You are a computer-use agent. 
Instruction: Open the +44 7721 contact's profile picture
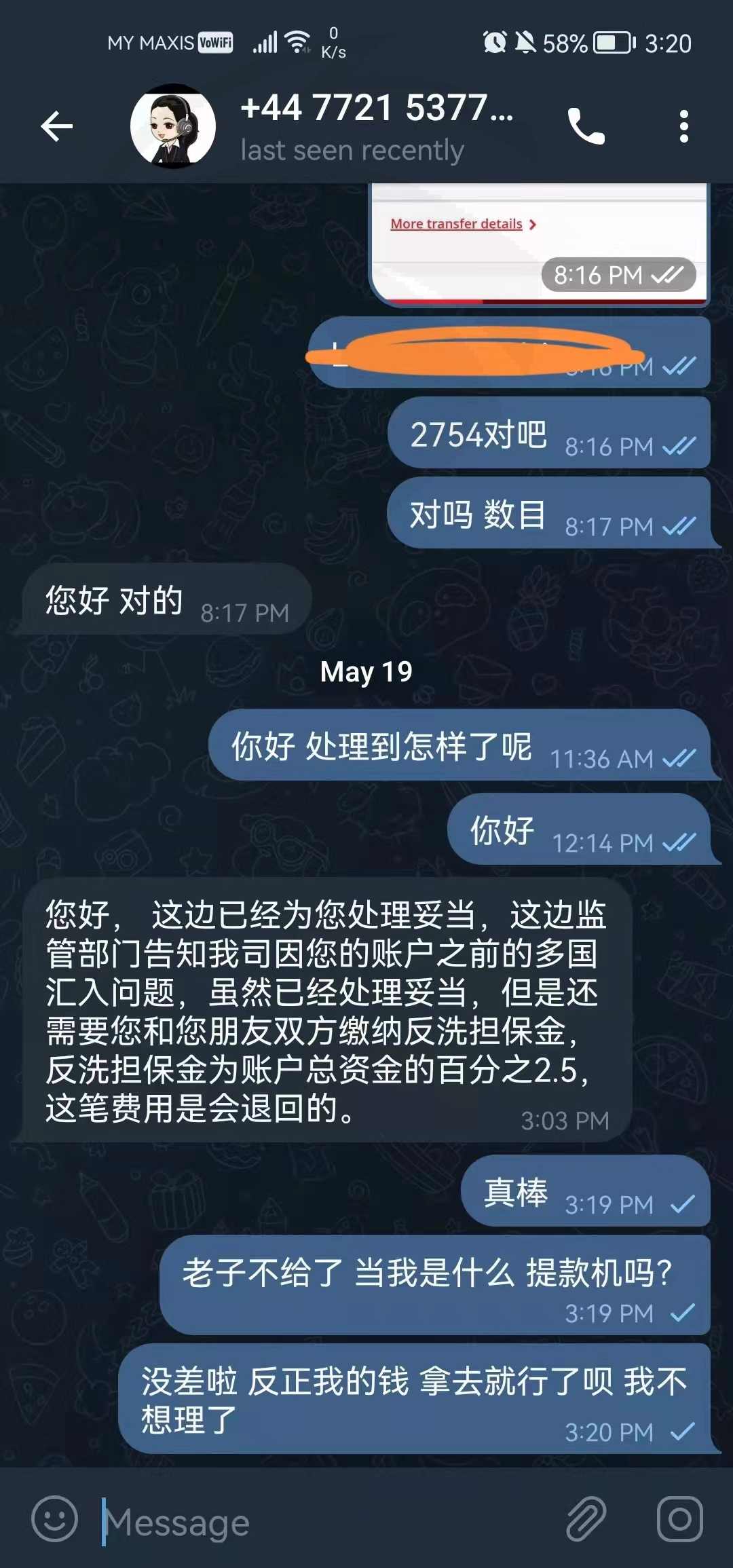173,126
